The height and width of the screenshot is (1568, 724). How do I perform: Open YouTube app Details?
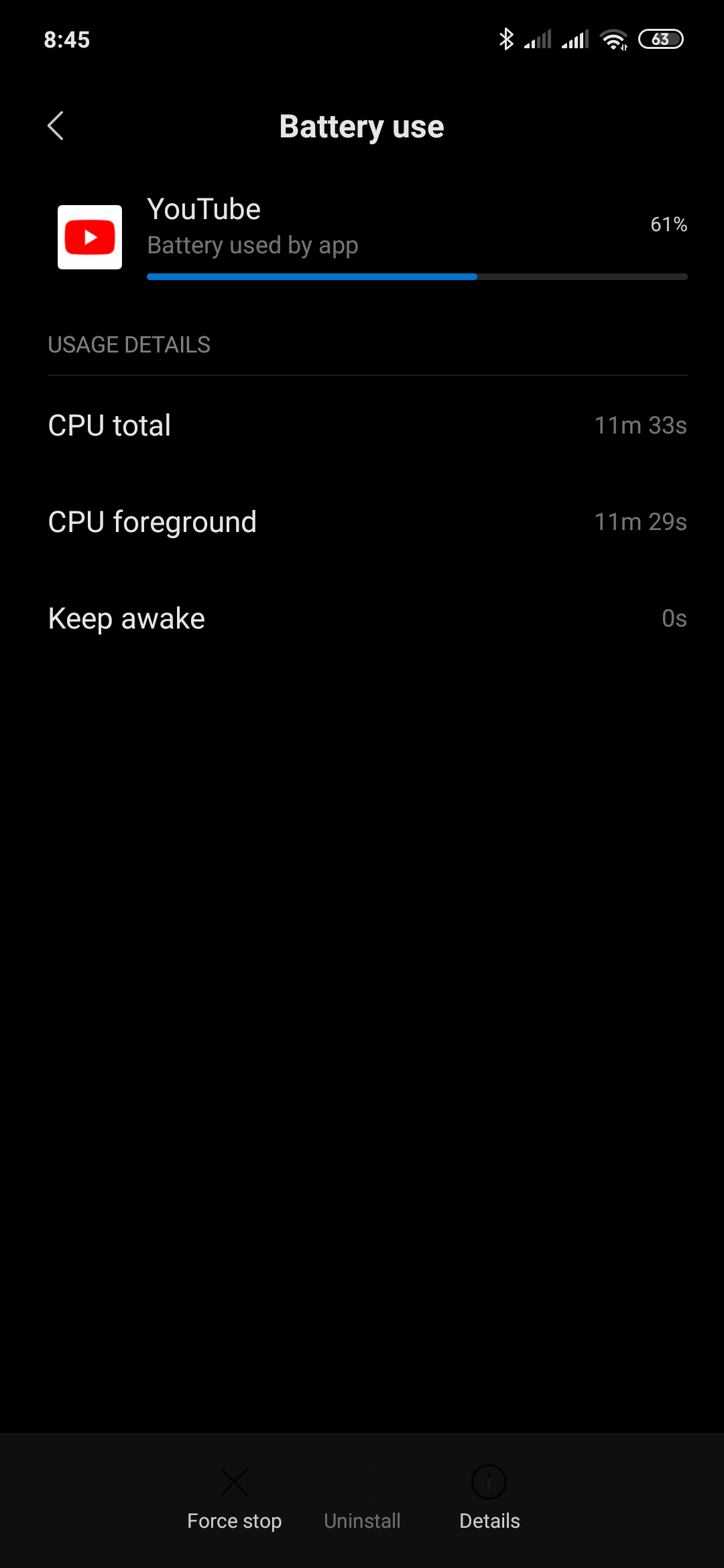click(489, 1498)
